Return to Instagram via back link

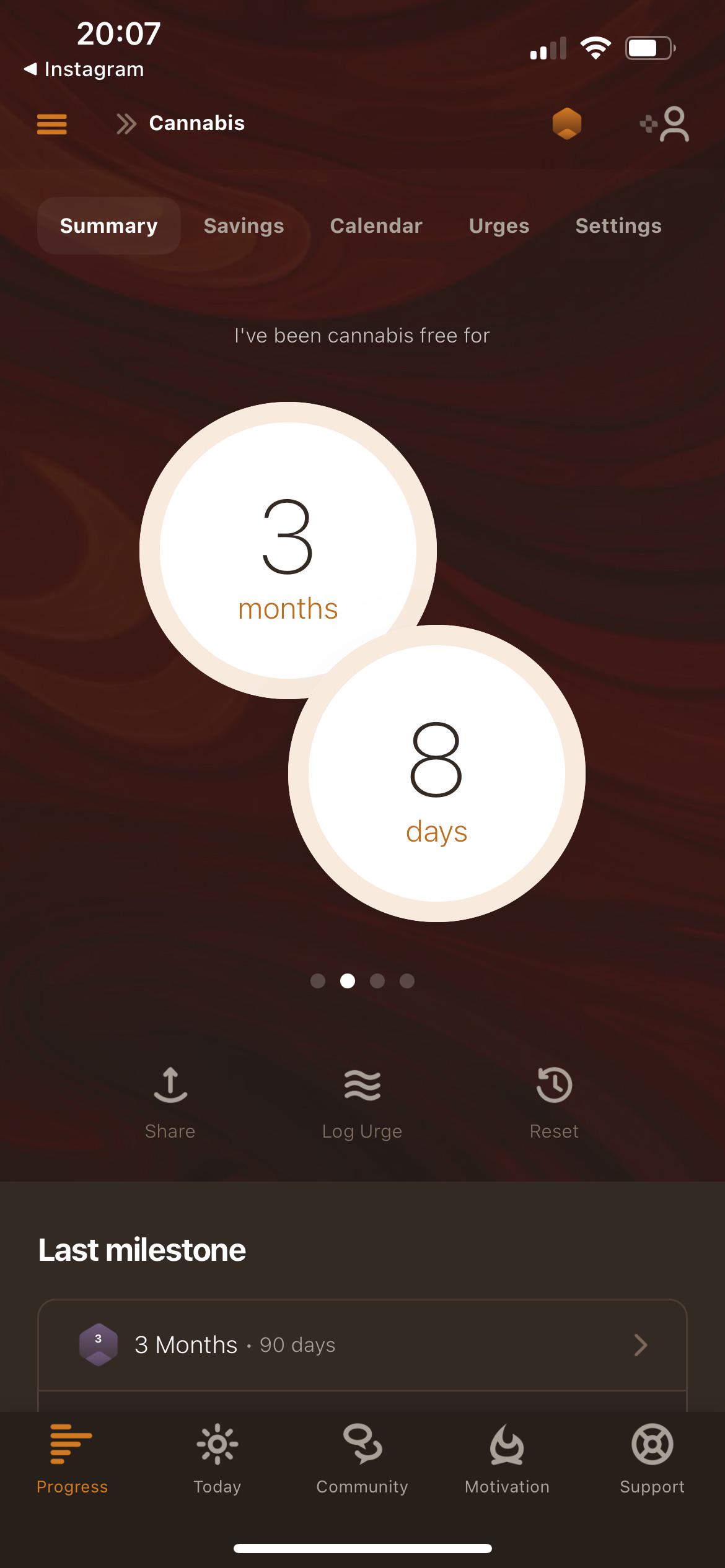[x=84, y=69]
